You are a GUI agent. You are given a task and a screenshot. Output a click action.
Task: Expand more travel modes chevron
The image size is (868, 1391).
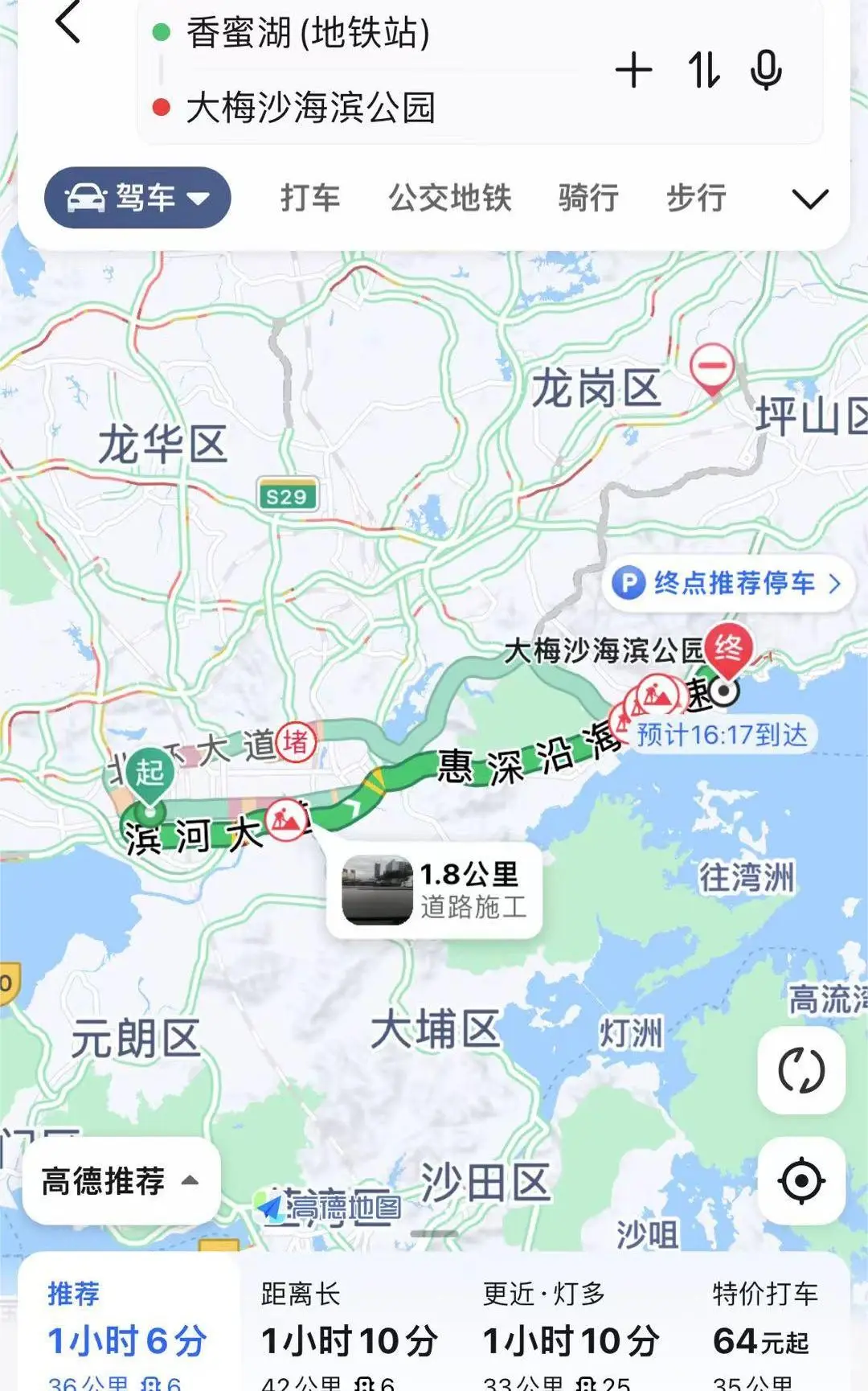tap(809, 199)
